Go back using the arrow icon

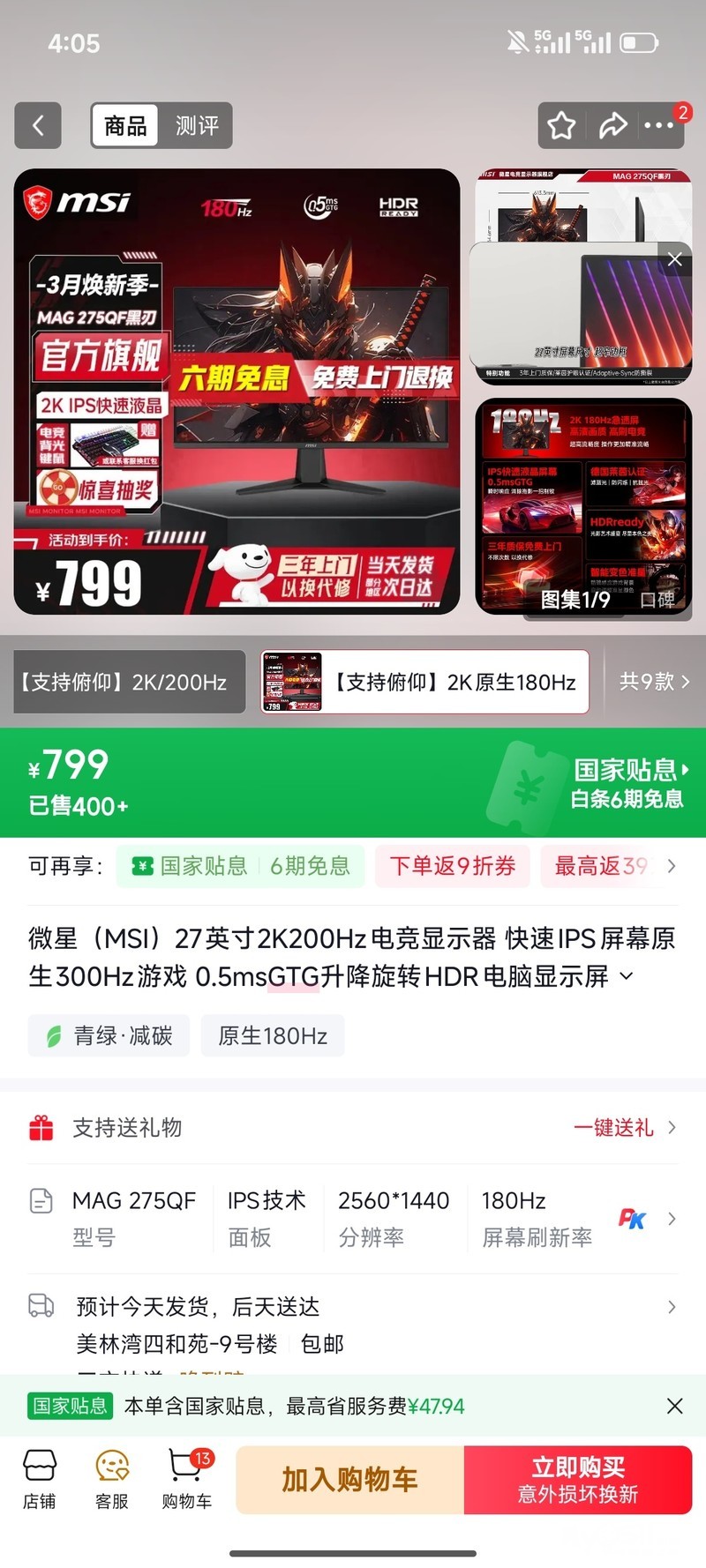coord(38,125)
